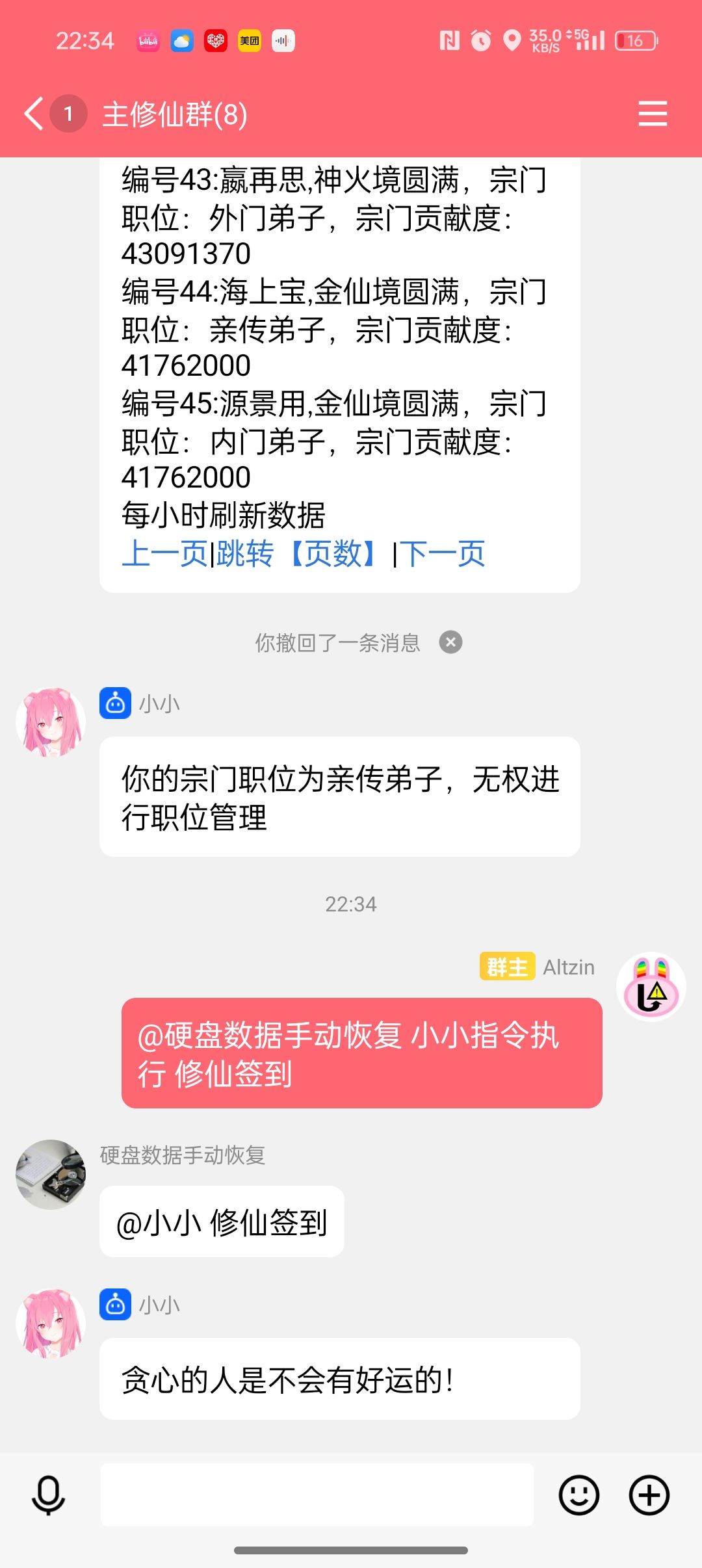Tap the 下一页 link
The height and width of the screenshot is (1568, 702).
(x=443, y=554)
